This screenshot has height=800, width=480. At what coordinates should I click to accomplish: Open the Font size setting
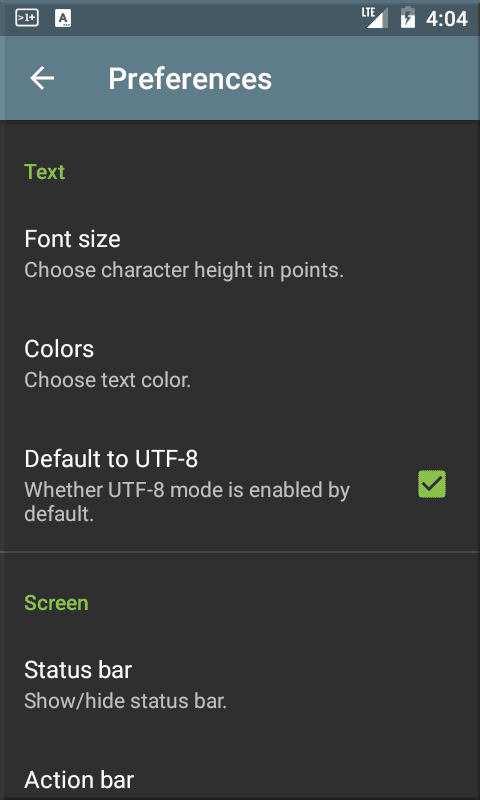[240, 254]
